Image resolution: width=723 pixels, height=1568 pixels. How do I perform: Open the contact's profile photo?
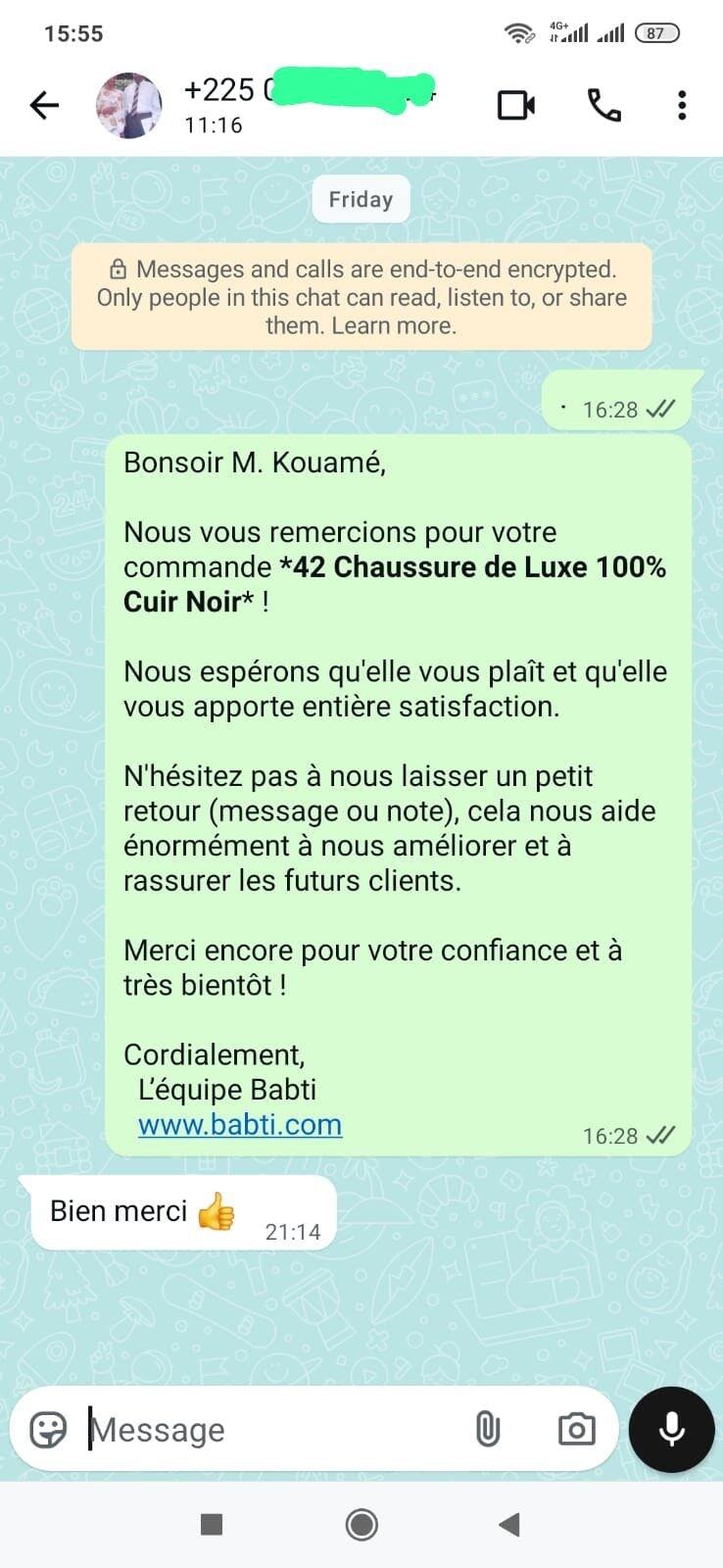128,105
